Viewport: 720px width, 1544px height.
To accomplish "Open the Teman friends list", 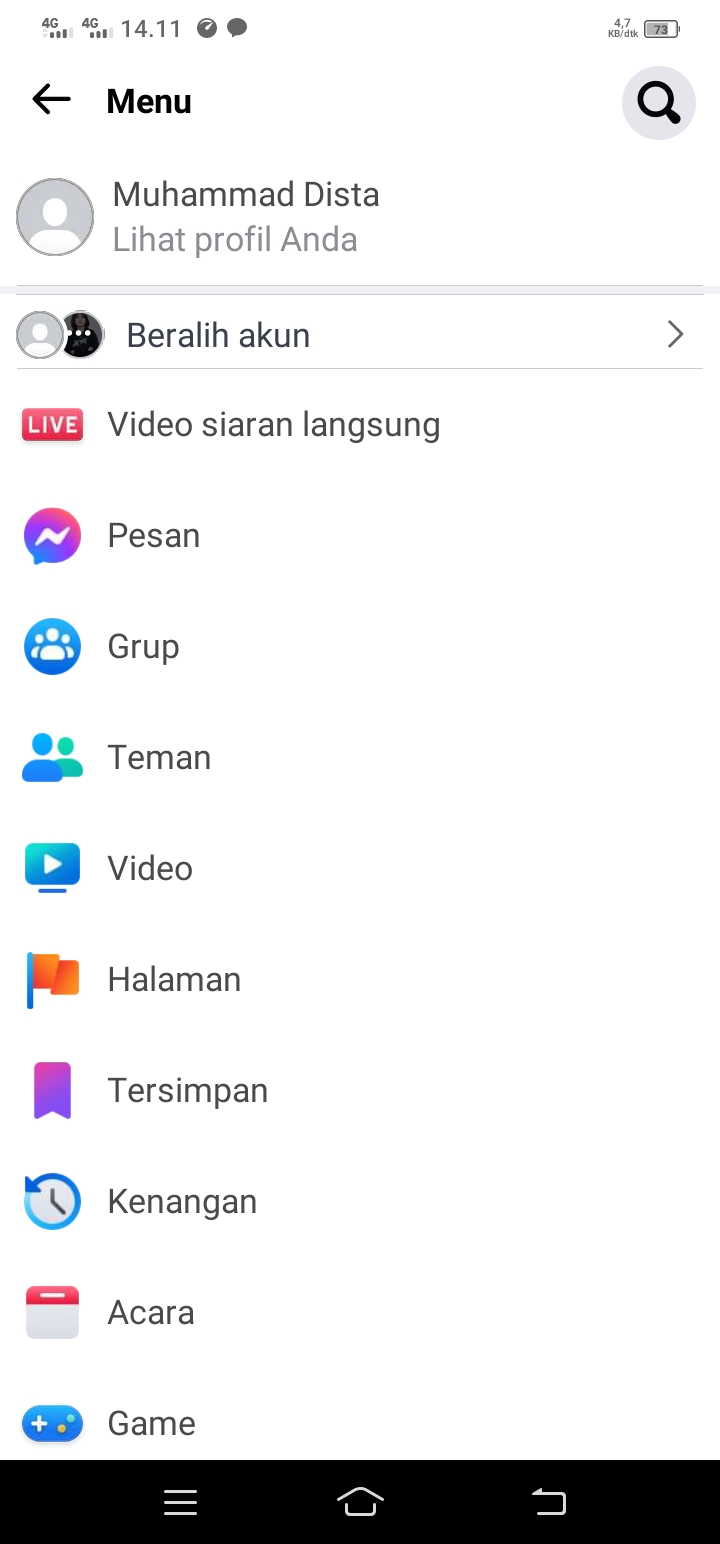I will (x=159, y=758).
